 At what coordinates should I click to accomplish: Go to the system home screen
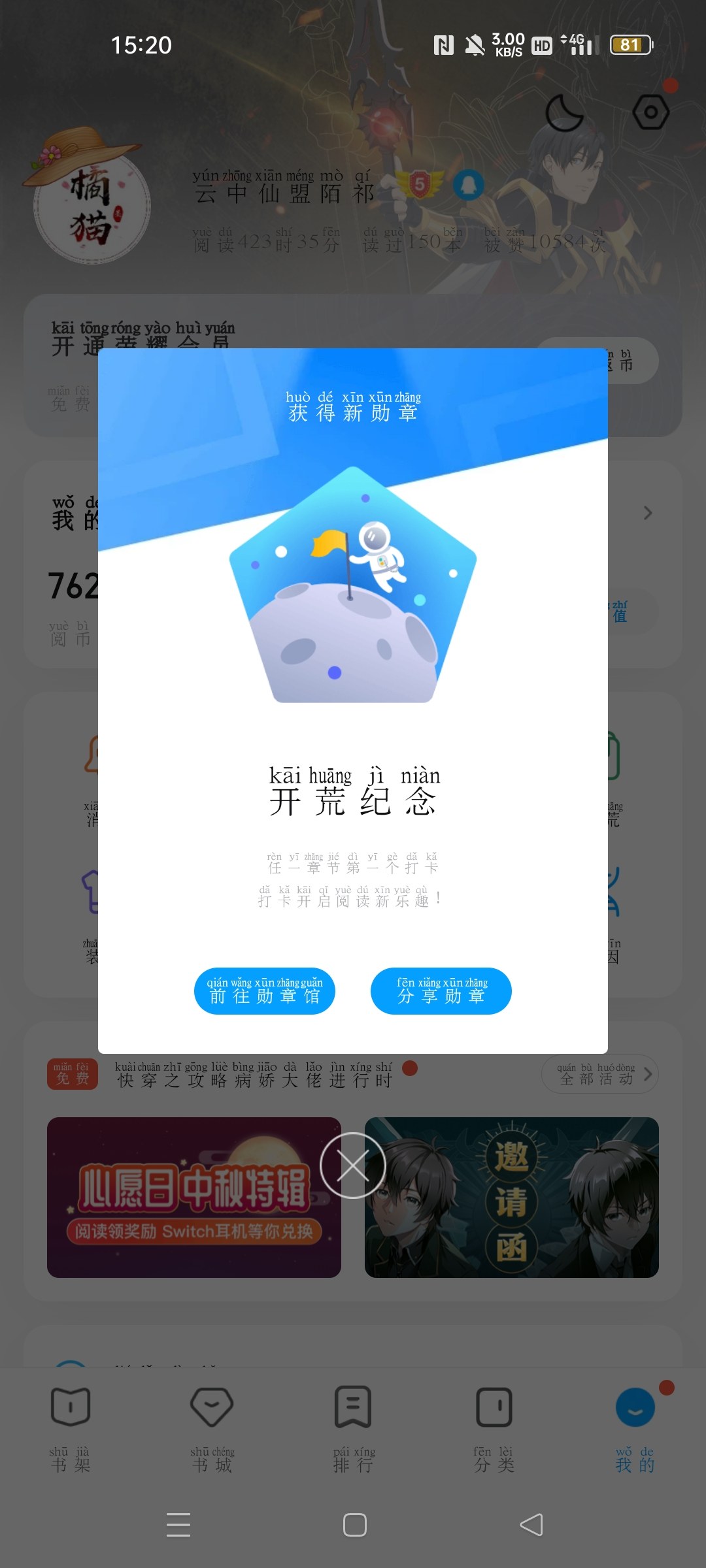[354, 1525]
